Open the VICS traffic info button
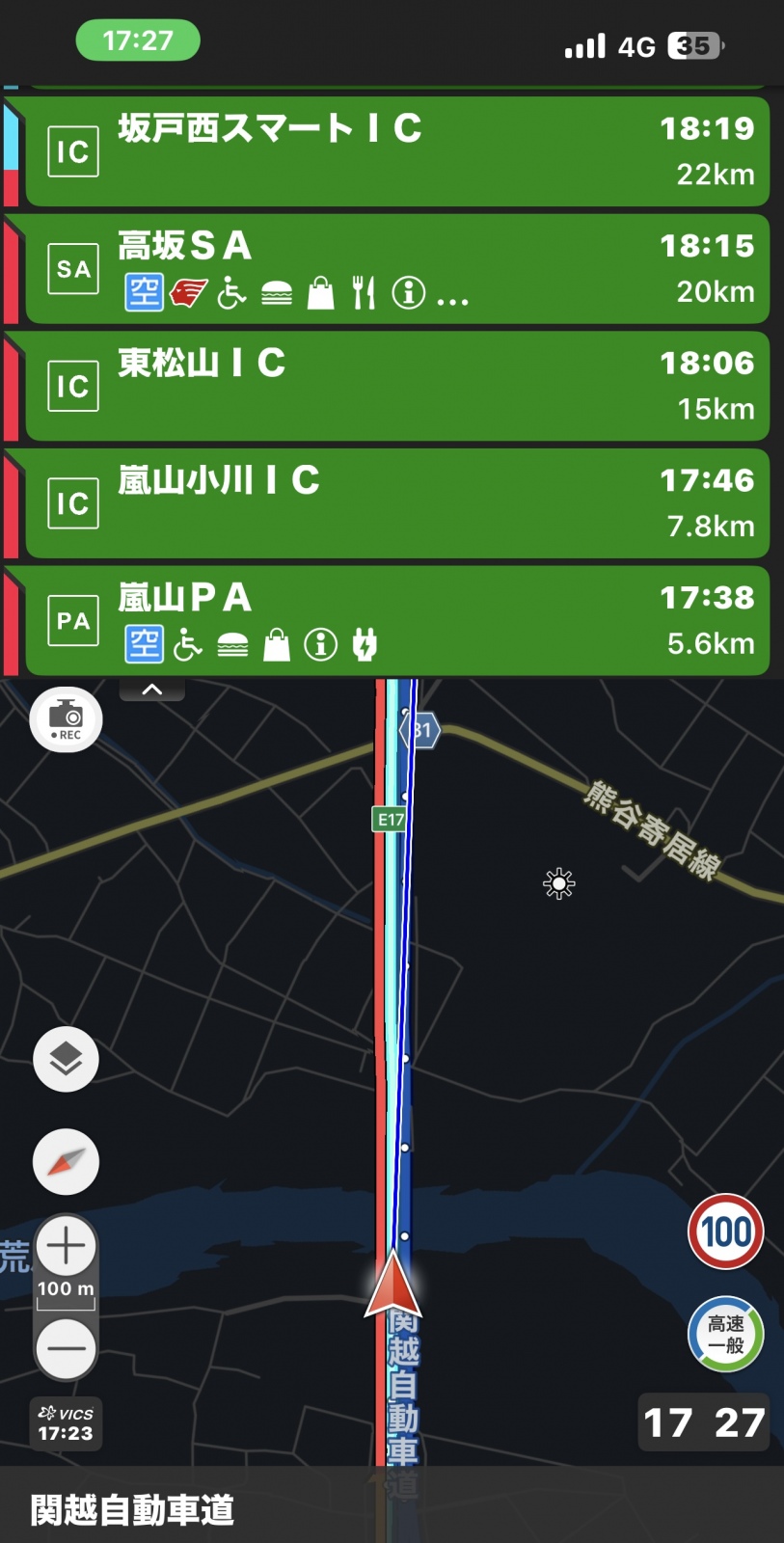Viewport: 784px width, 1543px height. [x=66, y=1423]
